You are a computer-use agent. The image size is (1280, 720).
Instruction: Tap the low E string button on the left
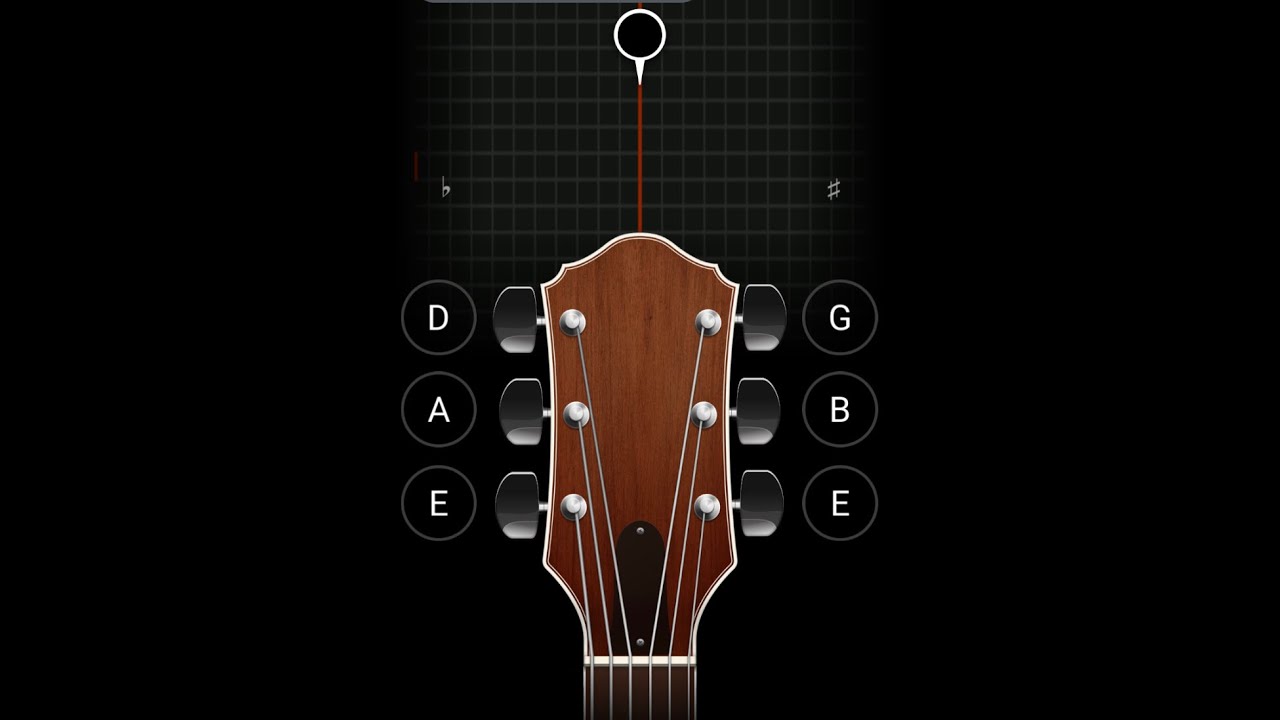tap(438, 503)
